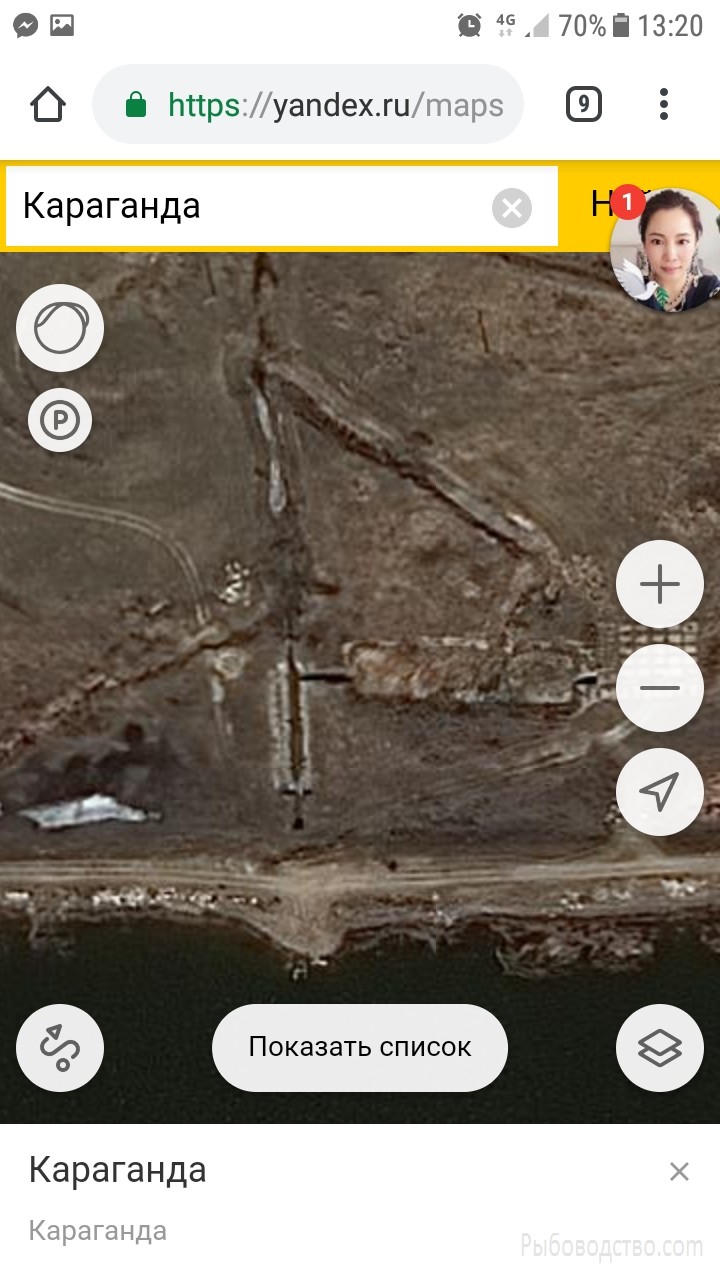Tap Показать список button
Screen dimensions: 720x1280
click(x=360, y=1047)
